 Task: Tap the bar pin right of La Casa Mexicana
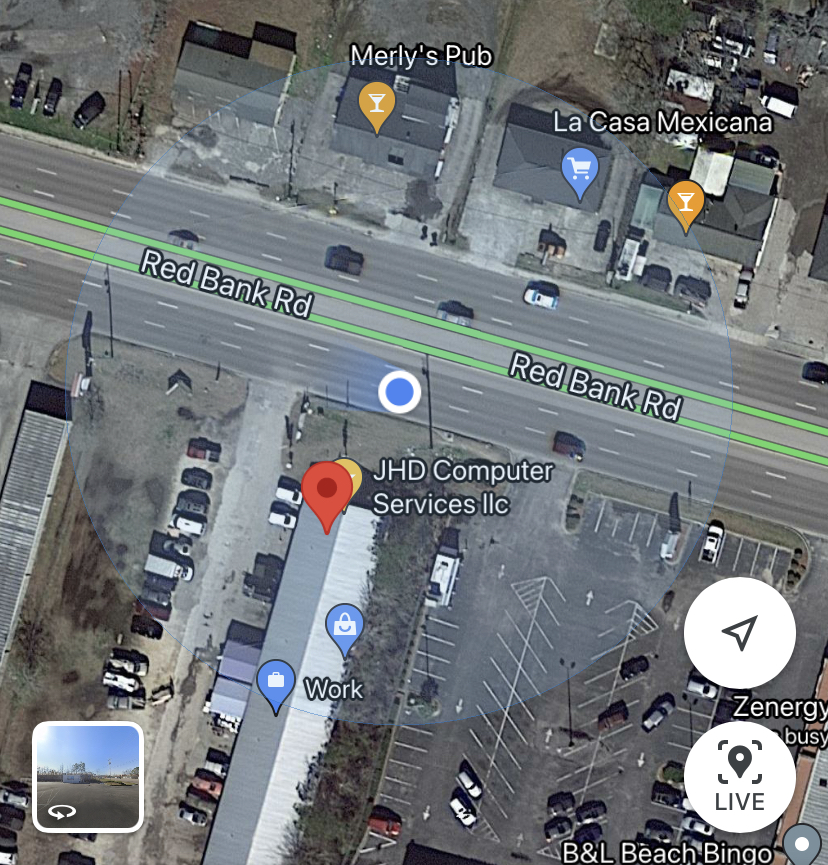(685, 203)
